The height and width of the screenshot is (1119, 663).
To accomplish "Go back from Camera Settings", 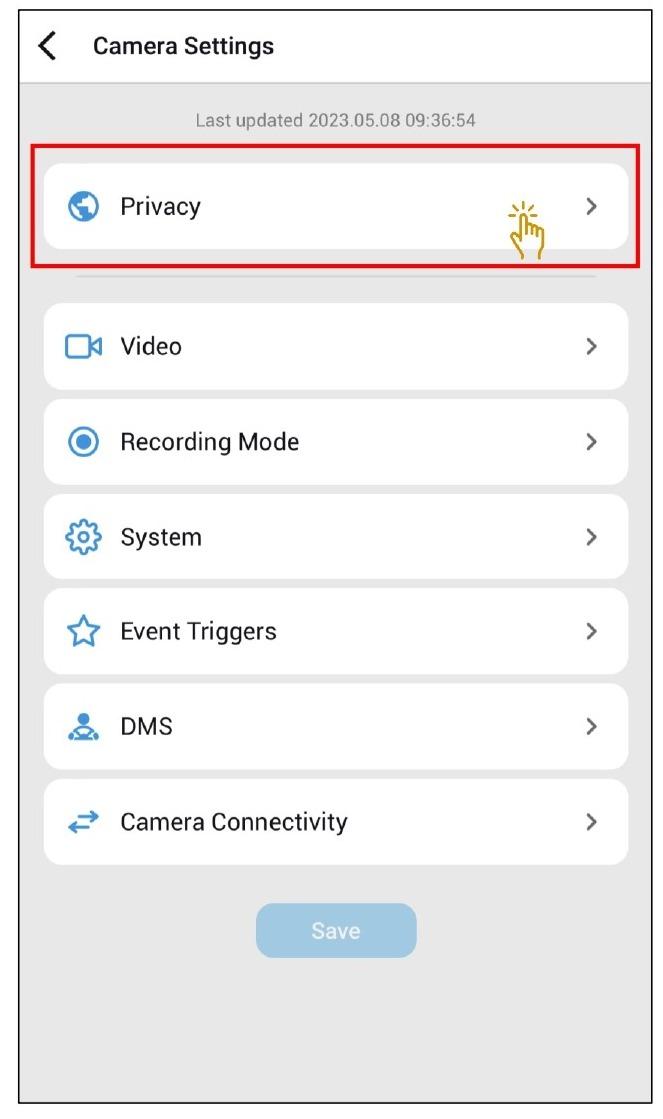I will click(x=46, y=46).
